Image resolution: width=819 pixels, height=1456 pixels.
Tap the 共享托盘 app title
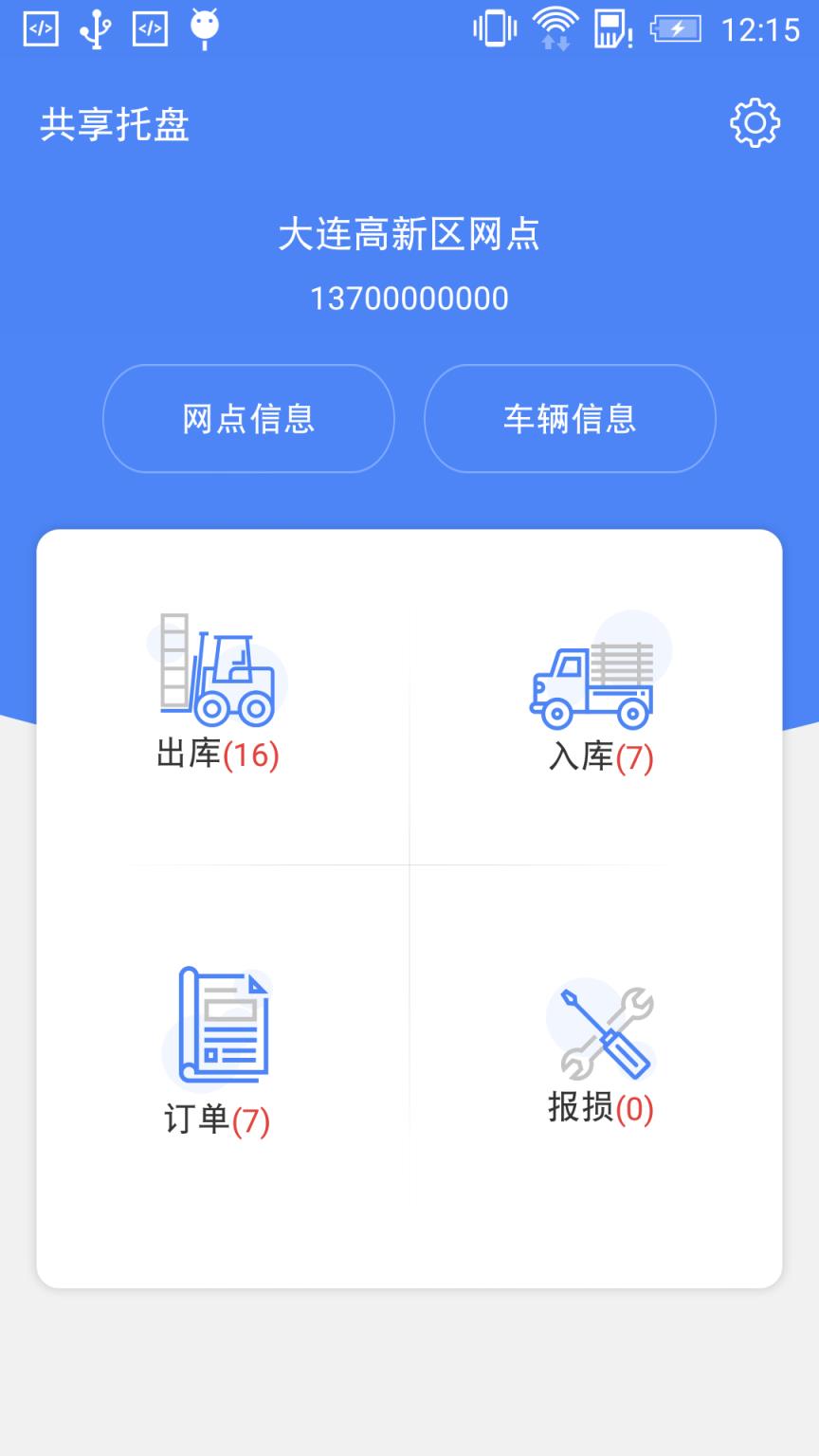click(114, 125)
